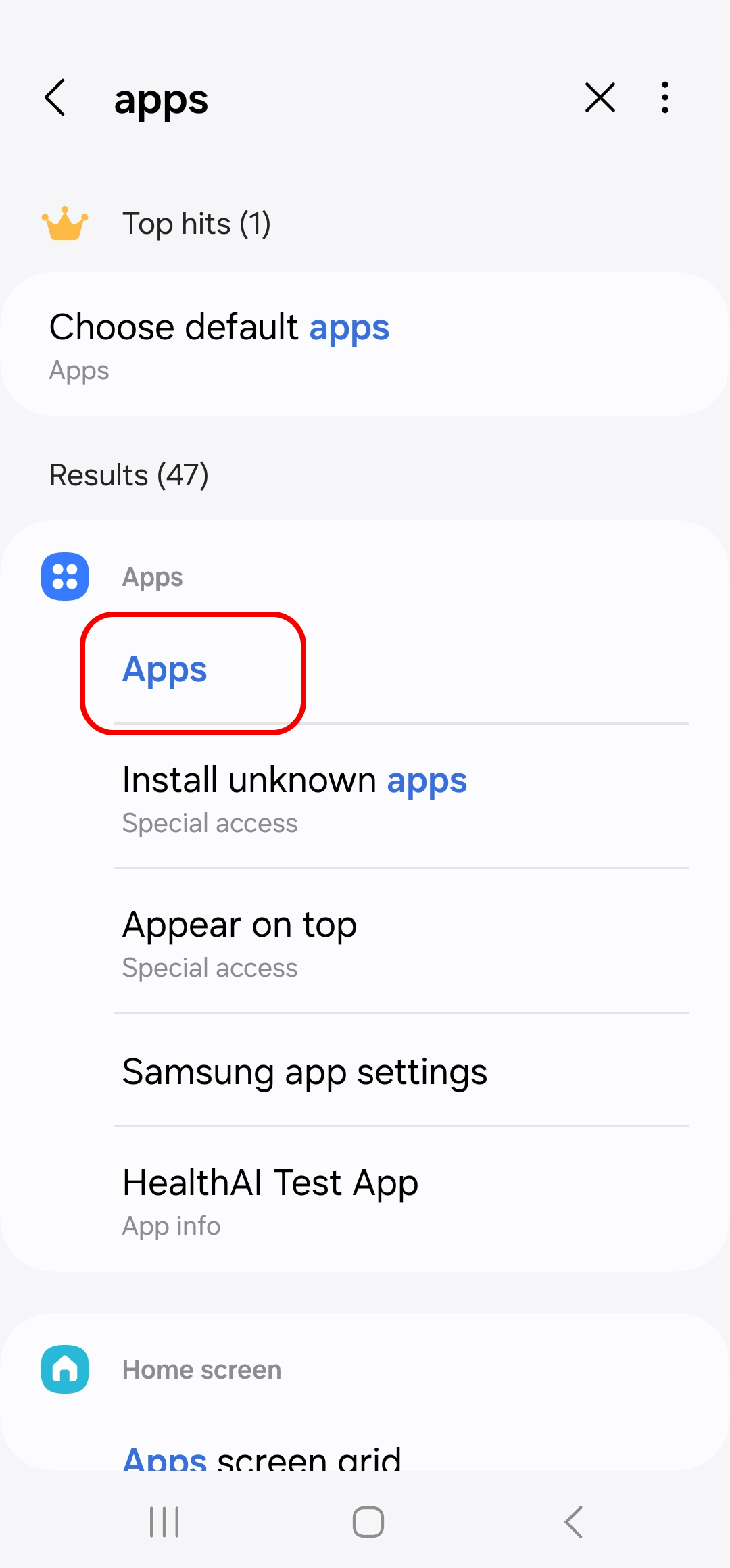Edit the "apps" search field
The height and width of the screenshot is (1568, 730).
click(x=331, y=99)
